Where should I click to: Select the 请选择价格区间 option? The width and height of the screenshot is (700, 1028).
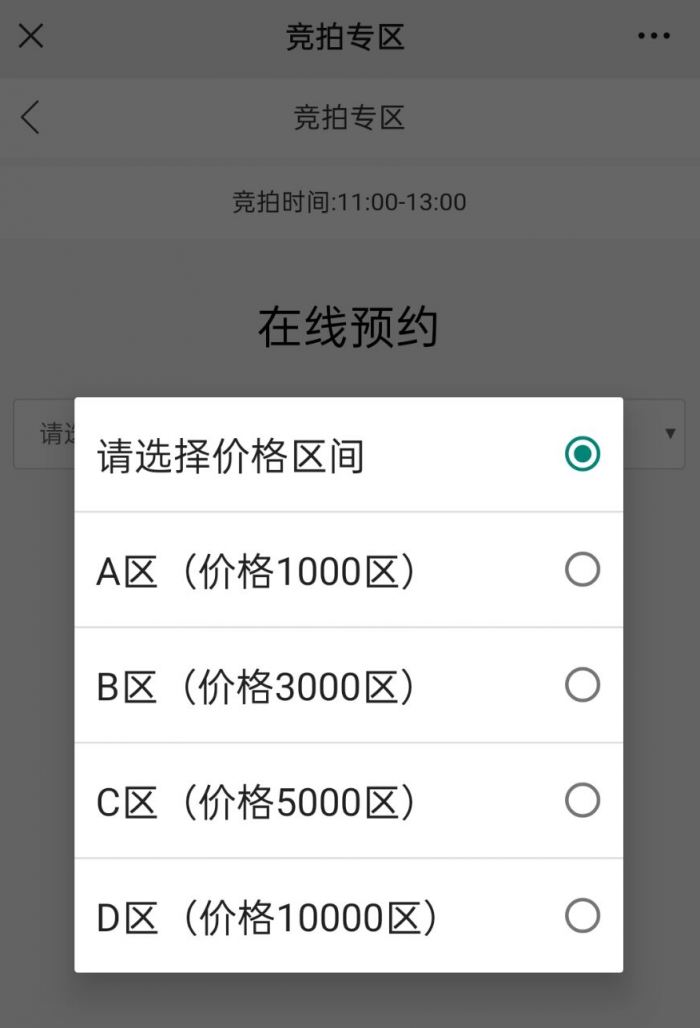click(348, 456)
